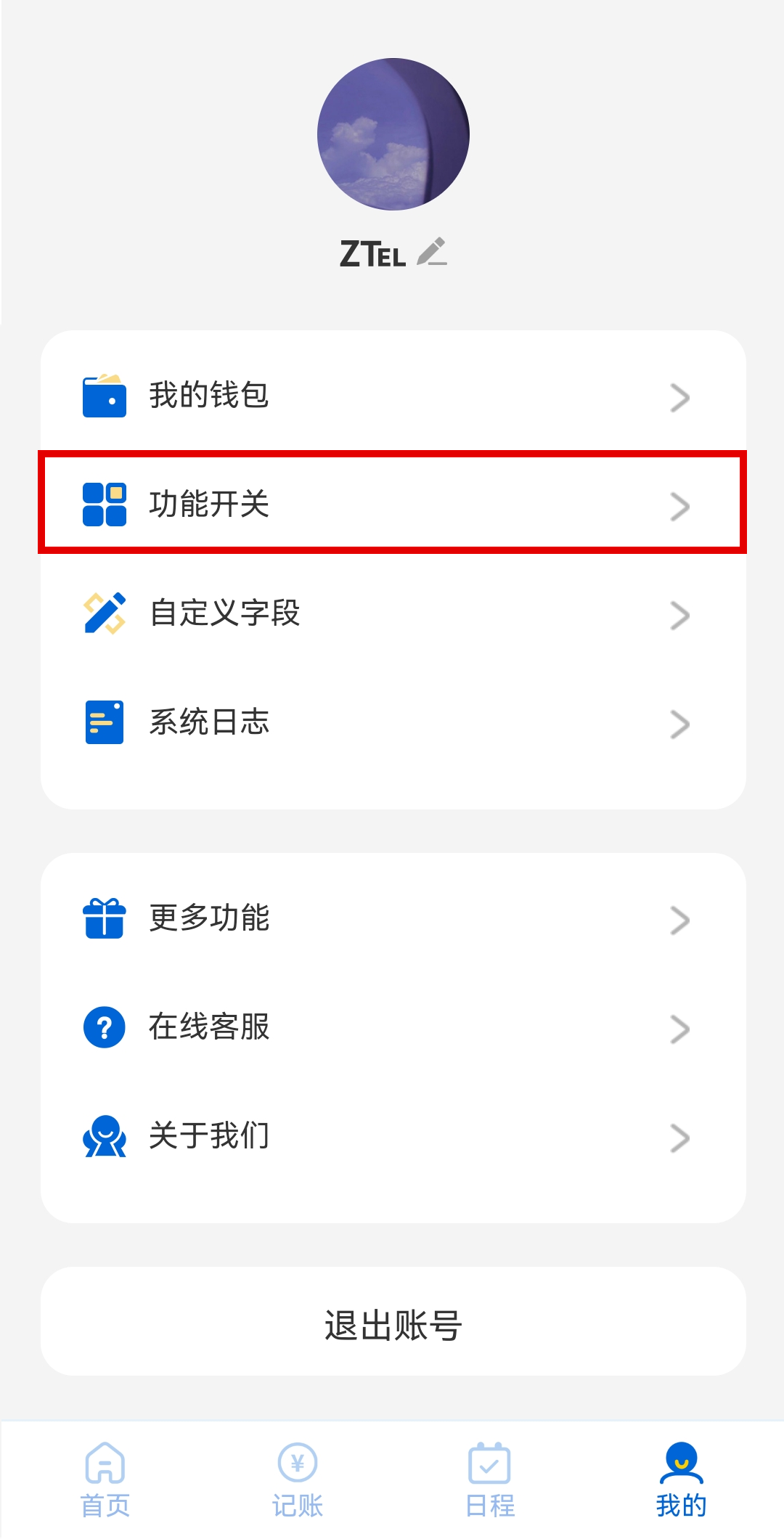
Task: Open 我的钱包
Action: tap(393, 396)
